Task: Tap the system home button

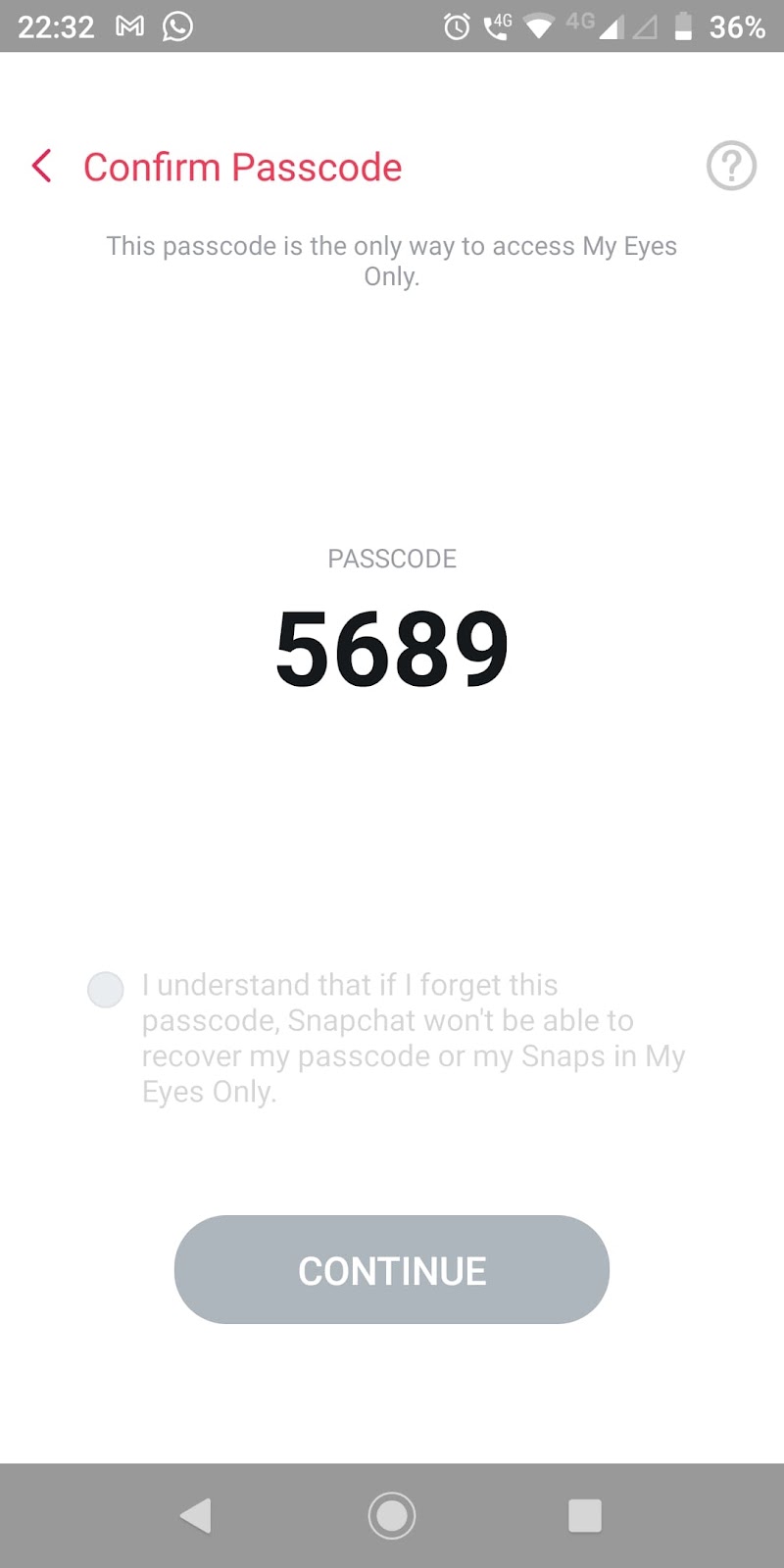Action: pyautogui.click(x=392, y=1516)
